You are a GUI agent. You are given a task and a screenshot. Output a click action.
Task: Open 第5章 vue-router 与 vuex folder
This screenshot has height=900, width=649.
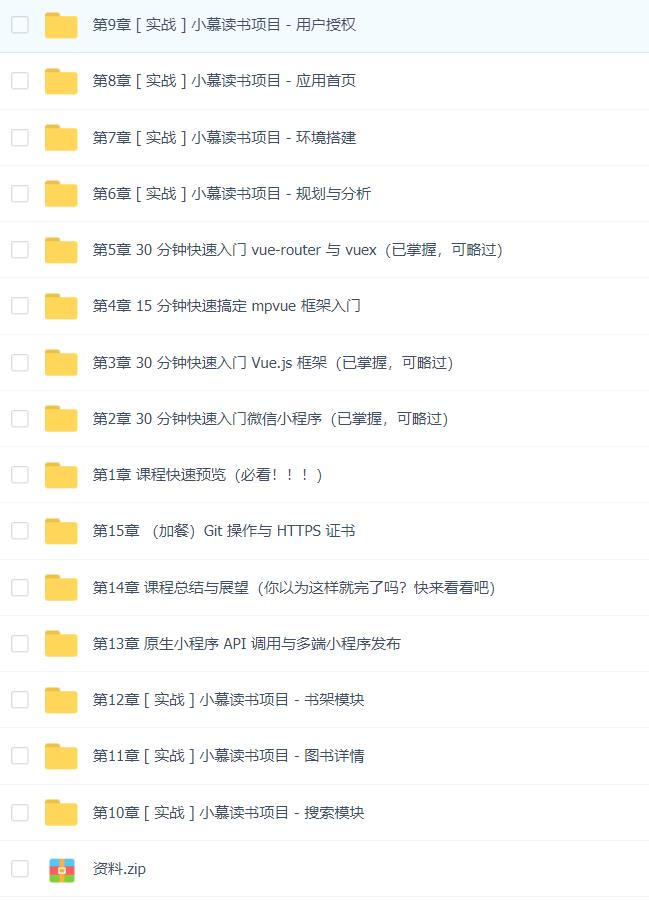pyautogui.click(x=297, y=250)
